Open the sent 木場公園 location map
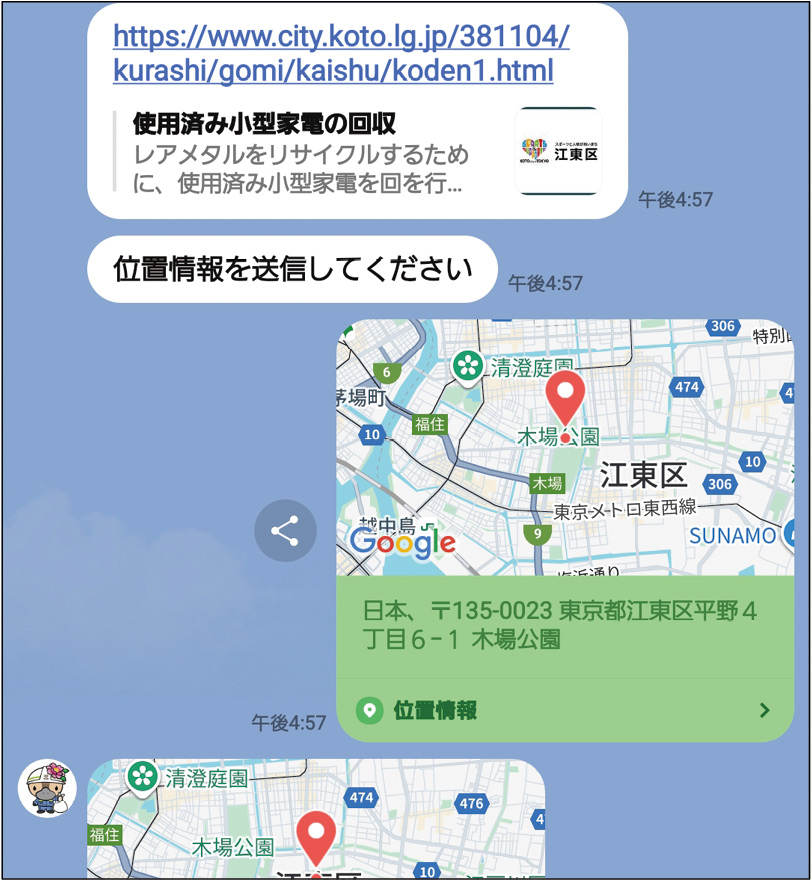 tap(565, 448)
